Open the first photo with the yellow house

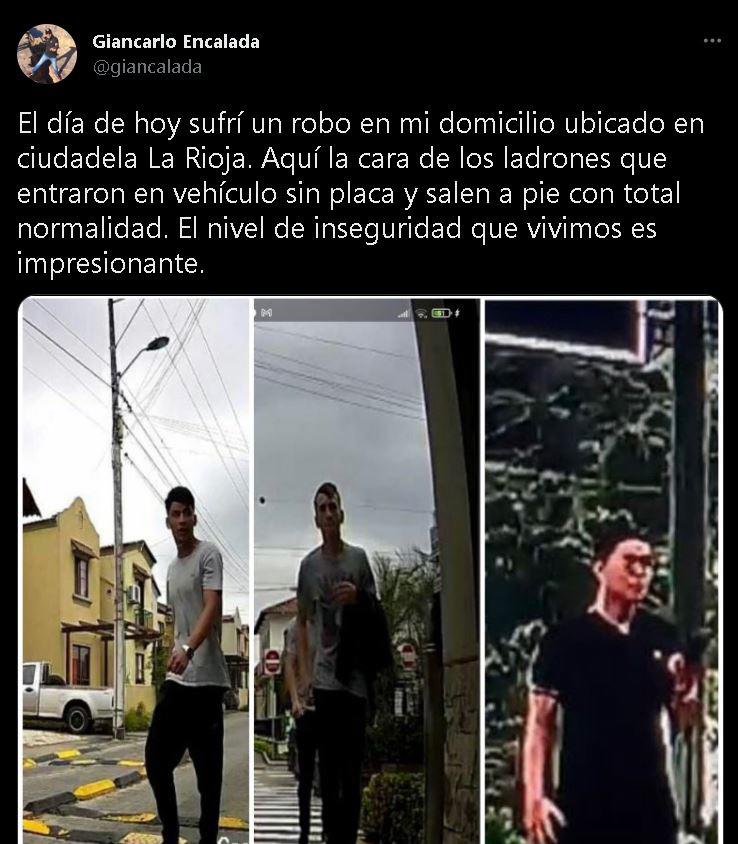click(136, 570)
